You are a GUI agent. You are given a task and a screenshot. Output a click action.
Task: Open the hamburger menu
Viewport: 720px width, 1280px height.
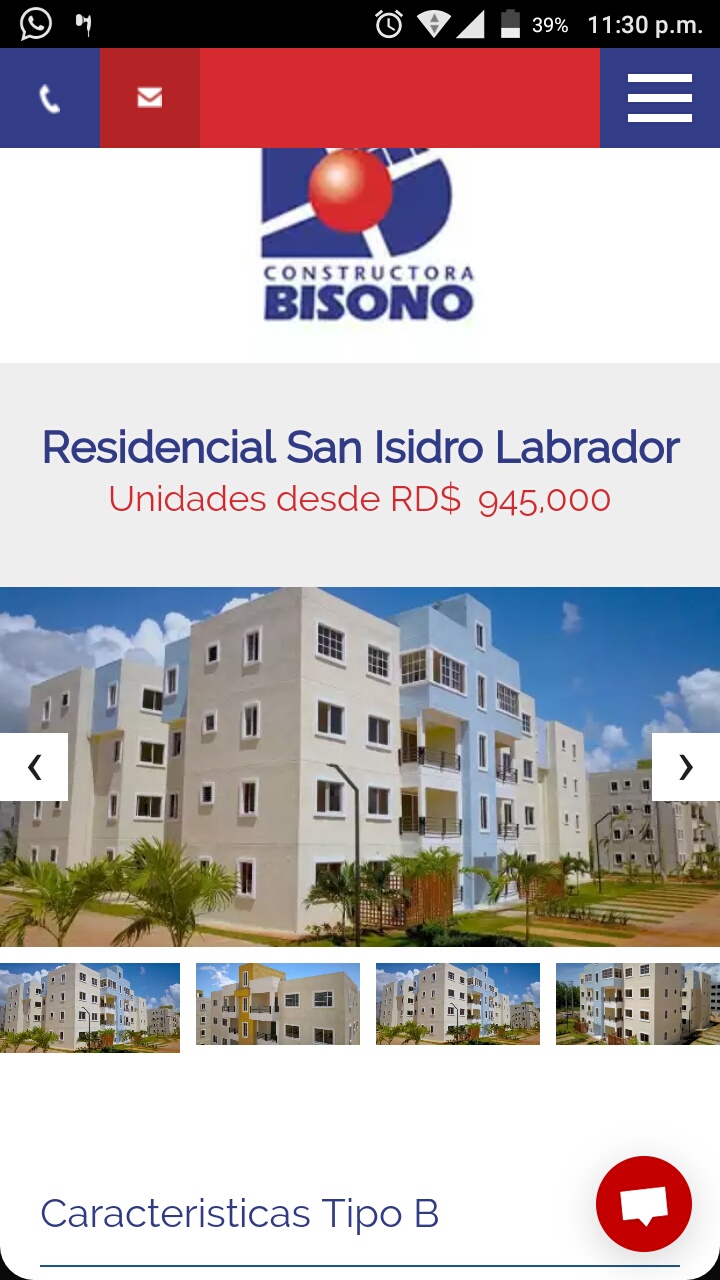pyautogui.click(x=660, y=98)
